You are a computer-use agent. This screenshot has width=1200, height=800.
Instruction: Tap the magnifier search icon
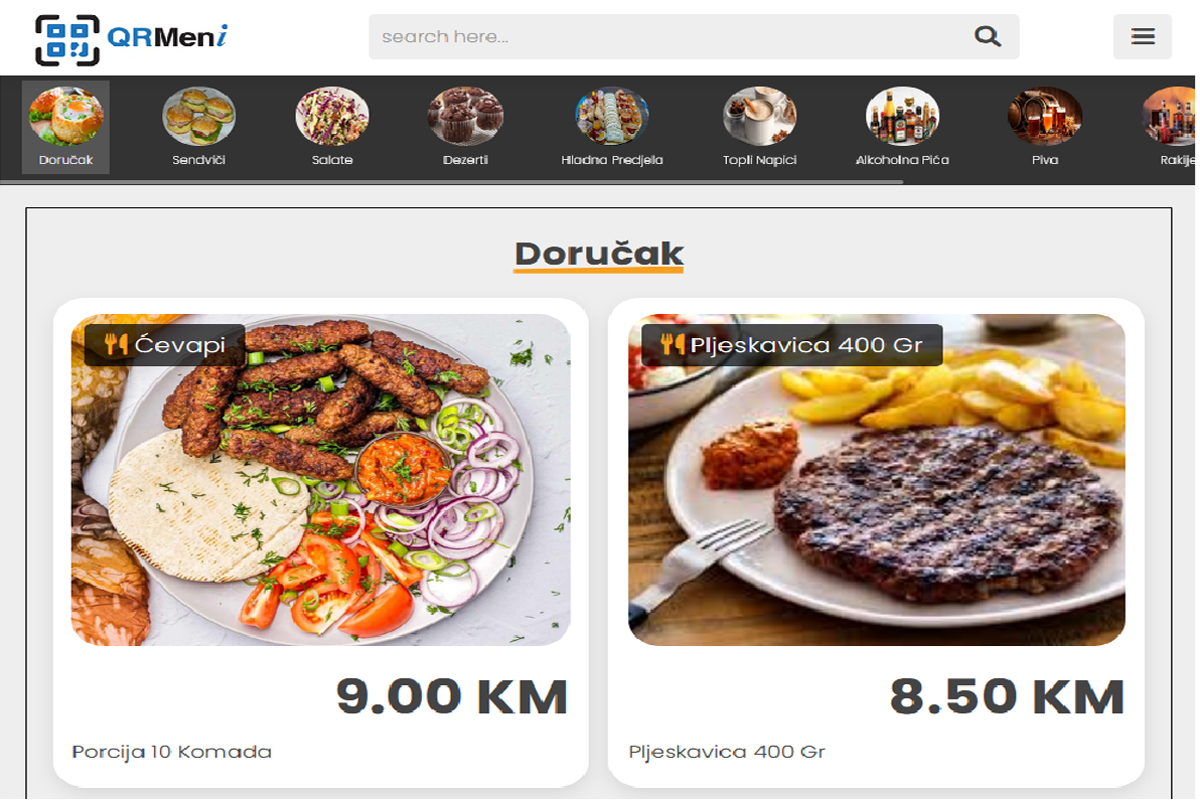[x=987, y=37]
